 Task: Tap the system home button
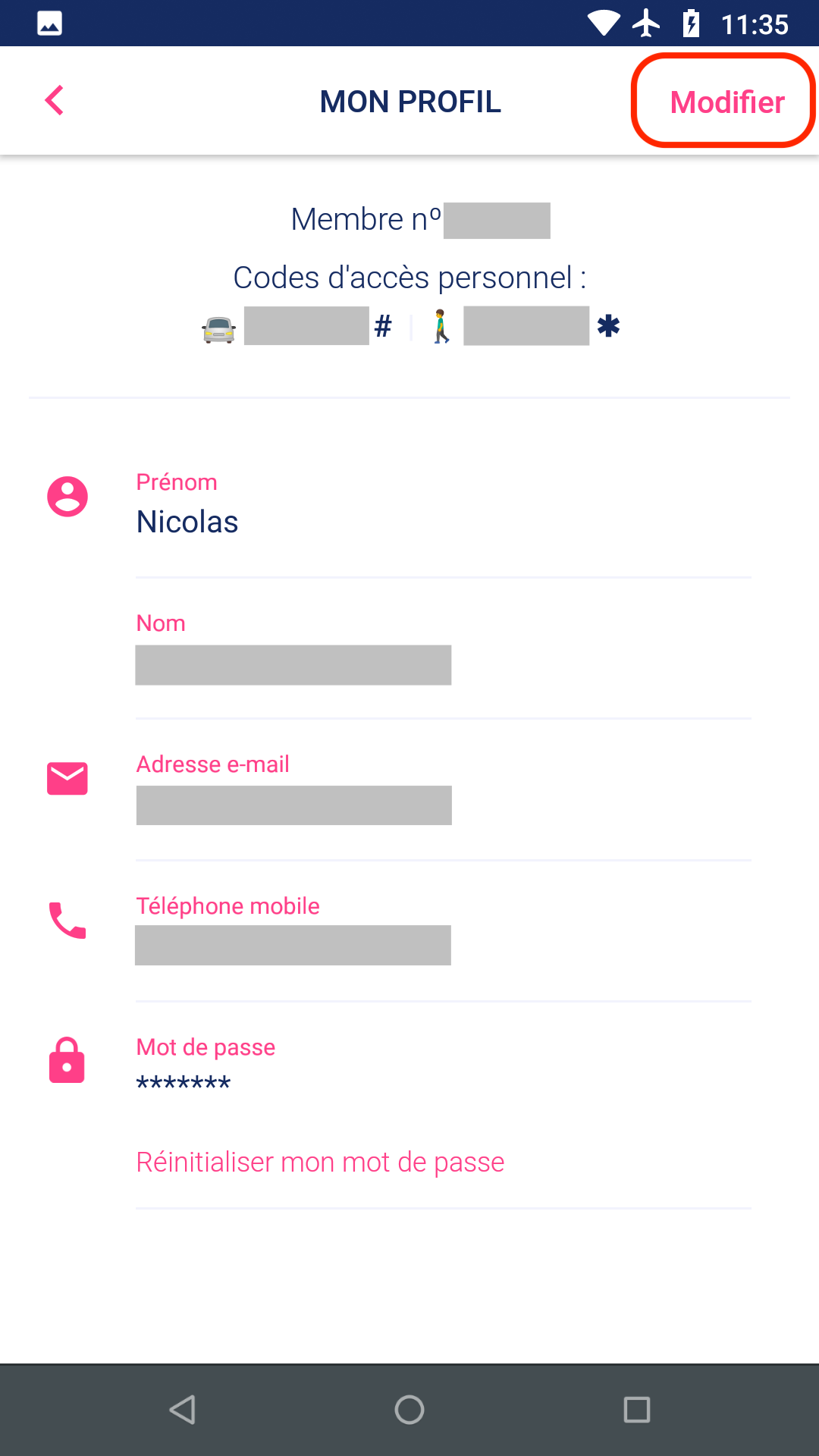[409, 1410]
